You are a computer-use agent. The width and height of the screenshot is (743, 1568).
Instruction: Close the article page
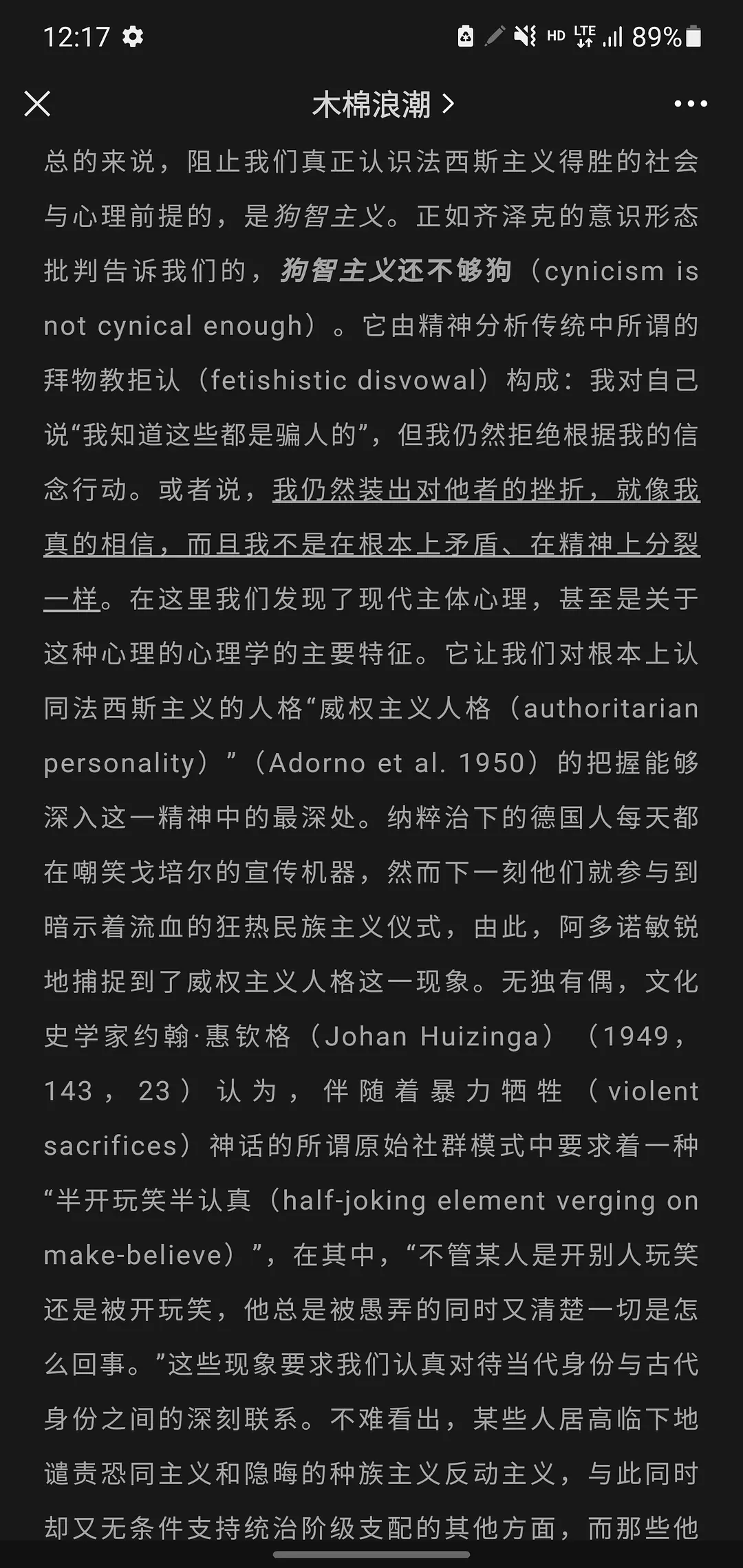37,105
